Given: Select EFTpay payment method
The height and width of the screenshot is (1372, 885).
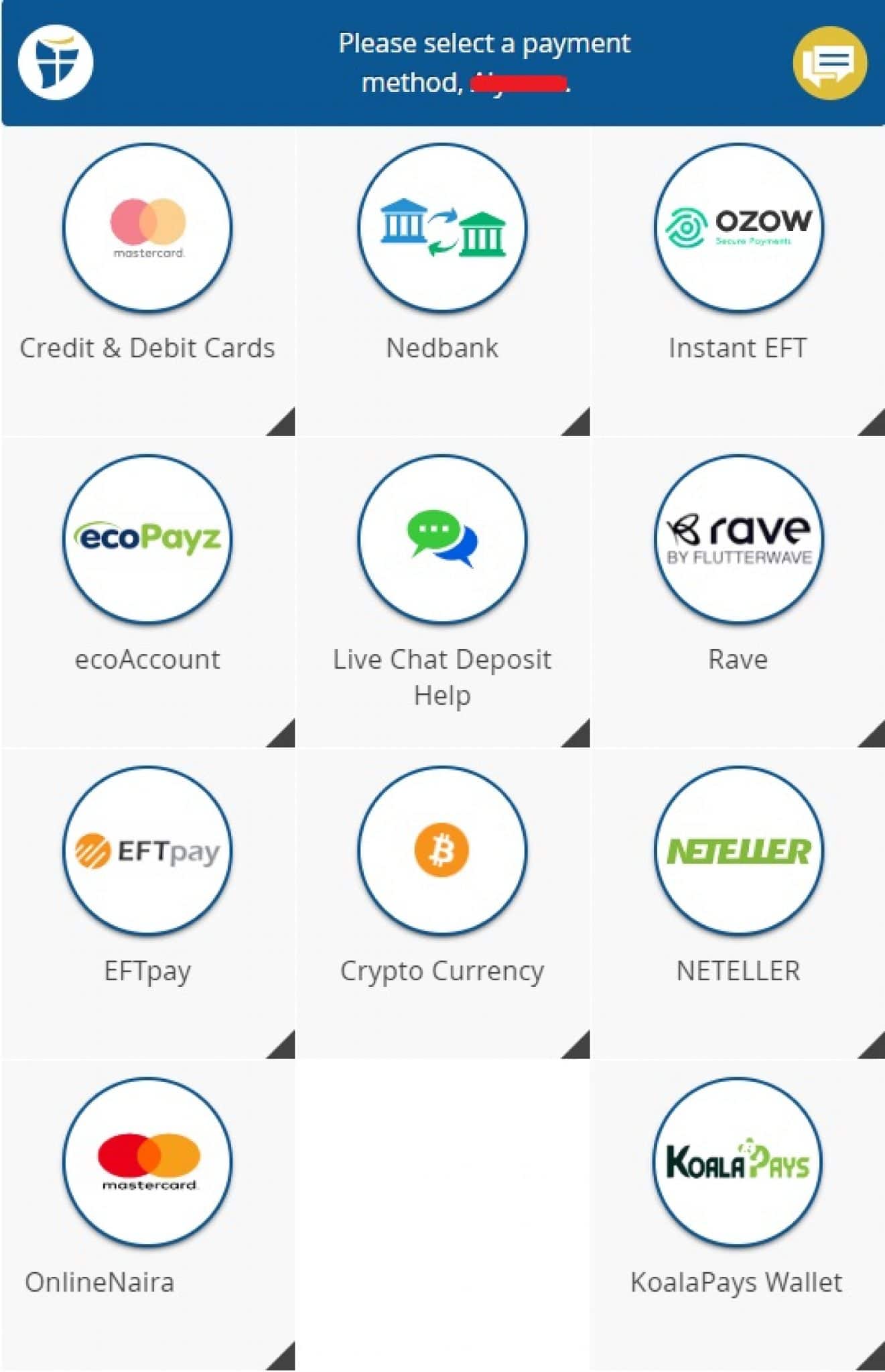Looking at the screenshot, I should [x=147, y=851].
